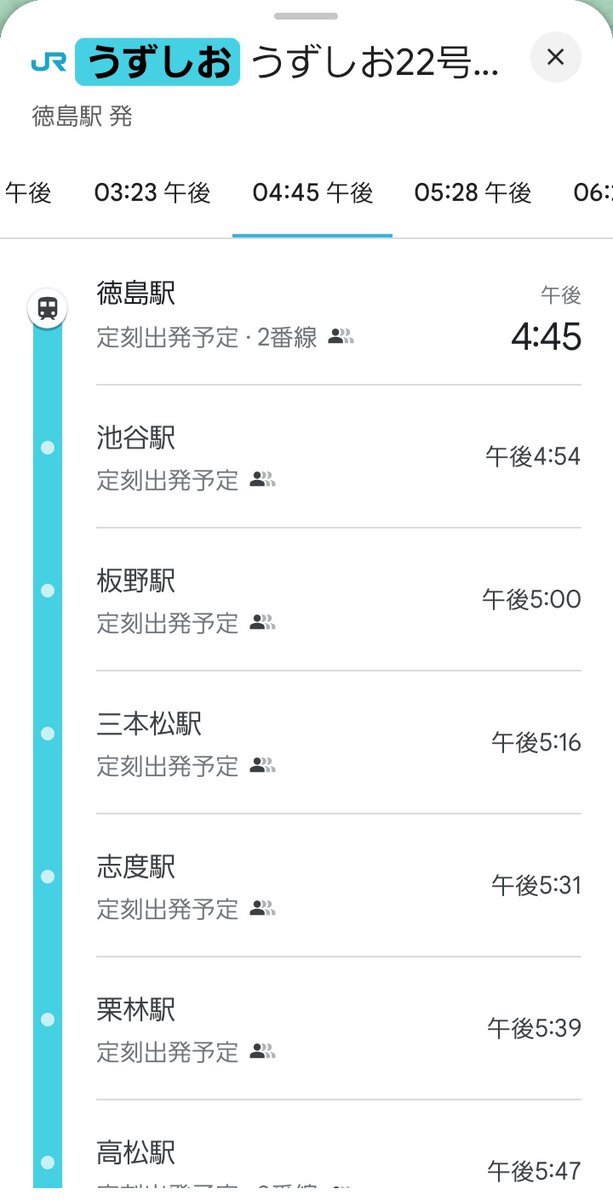Viewport: 613px width, 1200px height.
Task: Switch to the 03:23 午後 departure tab
Action: tap(152, 193)
